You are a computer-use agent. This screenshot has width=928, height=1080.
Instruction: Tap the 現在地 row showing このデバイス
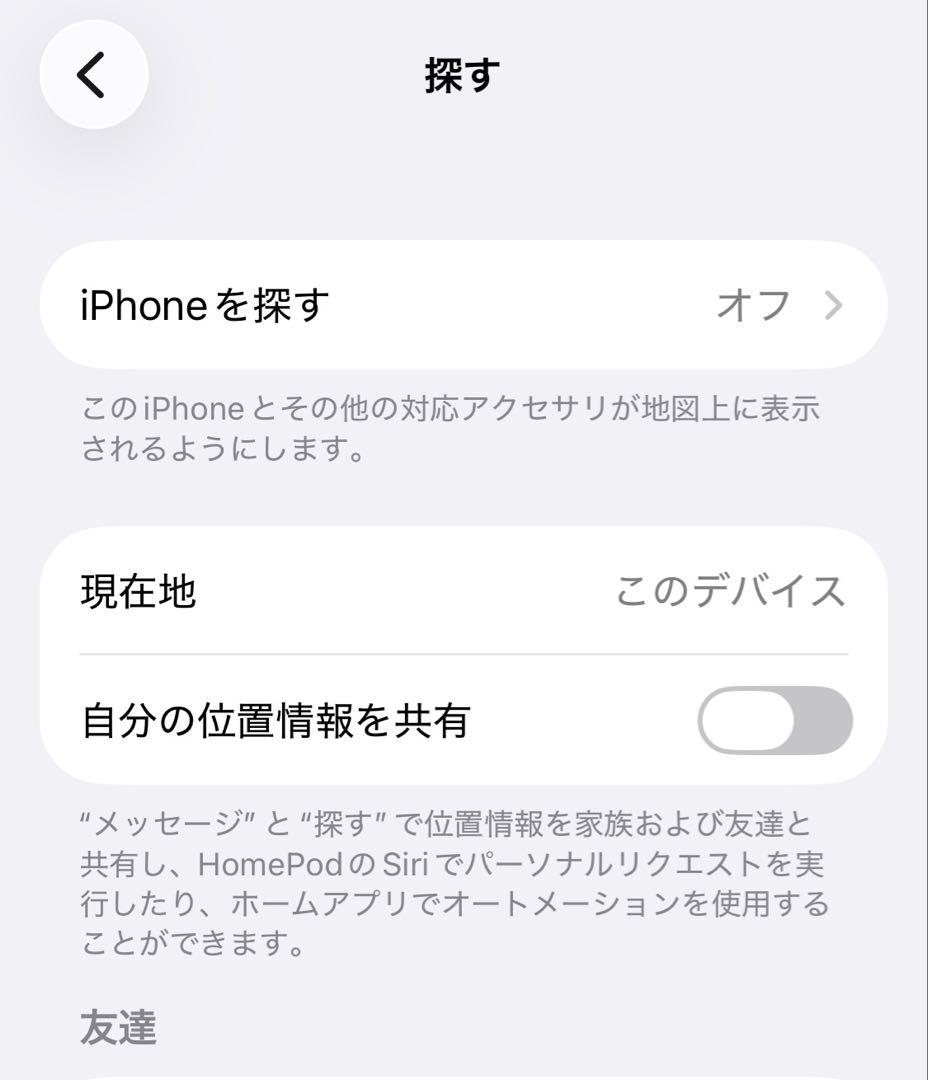400,590
